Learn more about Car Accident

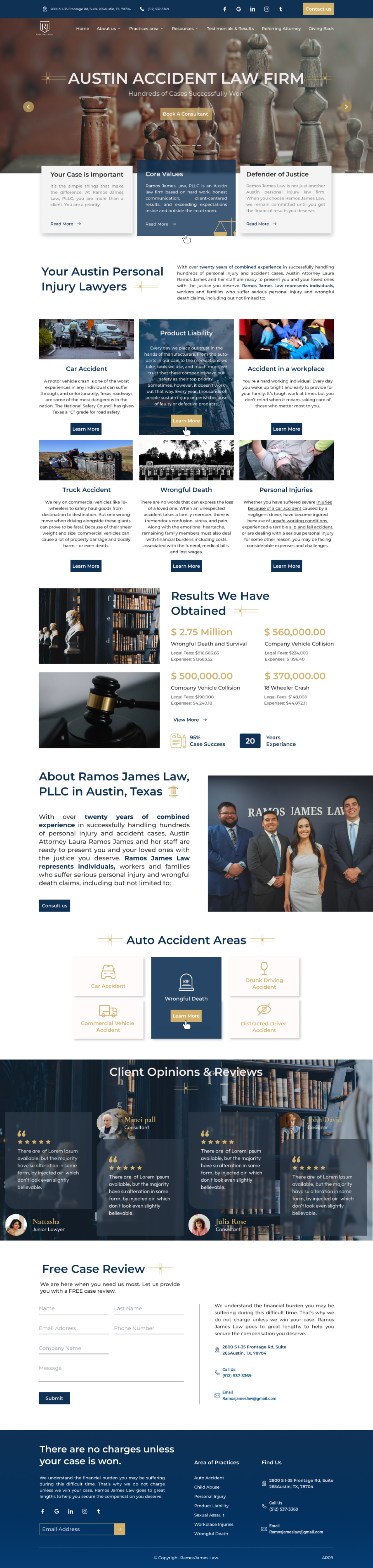(x=86, y=429)
